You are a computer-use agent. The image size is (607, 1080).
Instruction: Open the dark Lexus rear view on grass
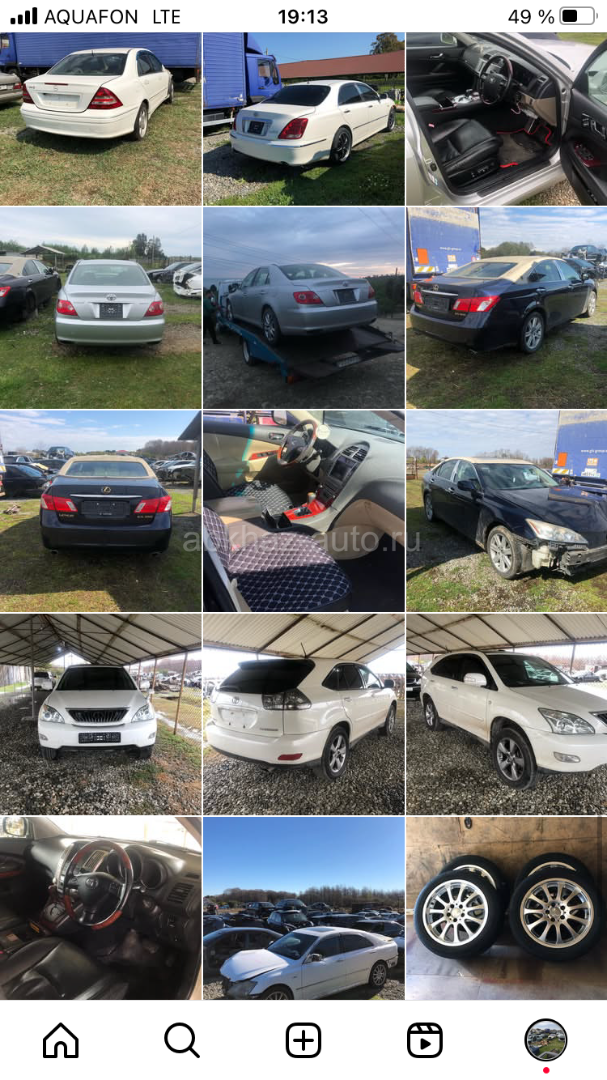coord(100,511)
